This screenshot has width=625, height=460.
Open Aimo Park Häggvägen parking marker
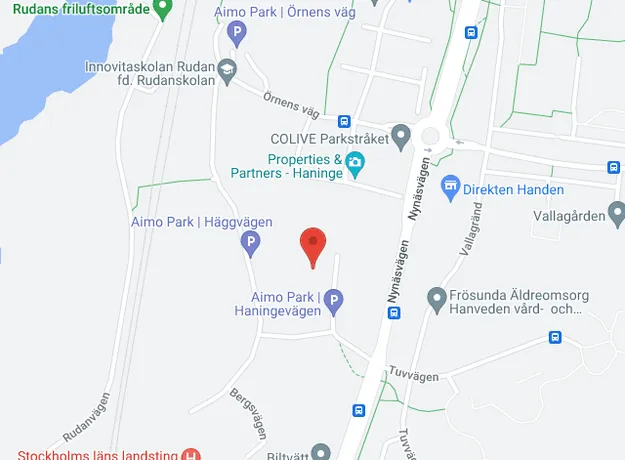[x=250, y=241]
